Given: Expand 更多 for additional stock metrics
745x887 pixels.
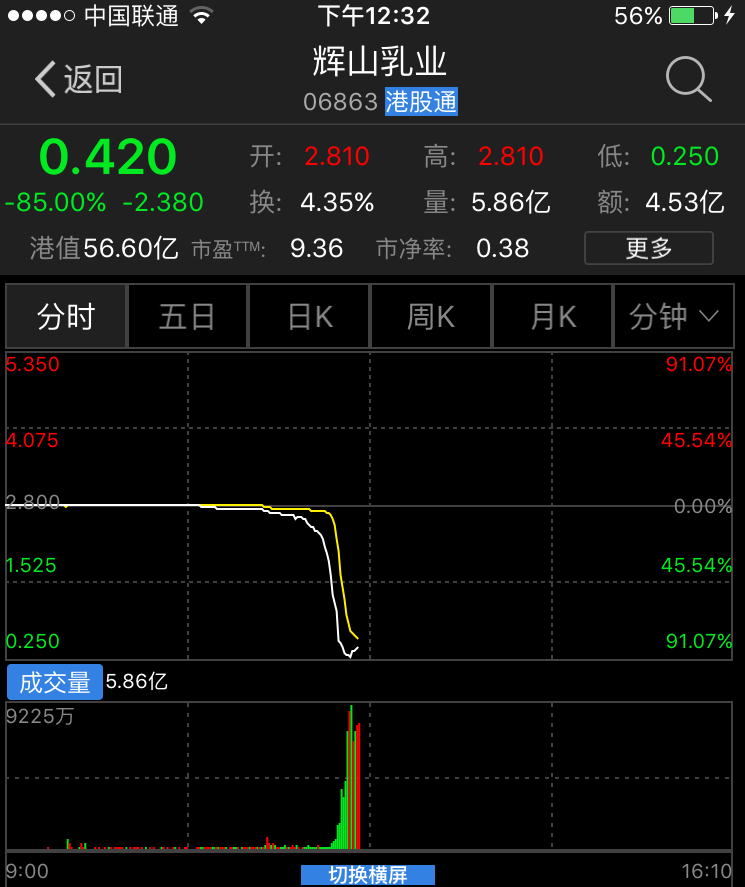Looking at the screenshot, I should (648, 248).
